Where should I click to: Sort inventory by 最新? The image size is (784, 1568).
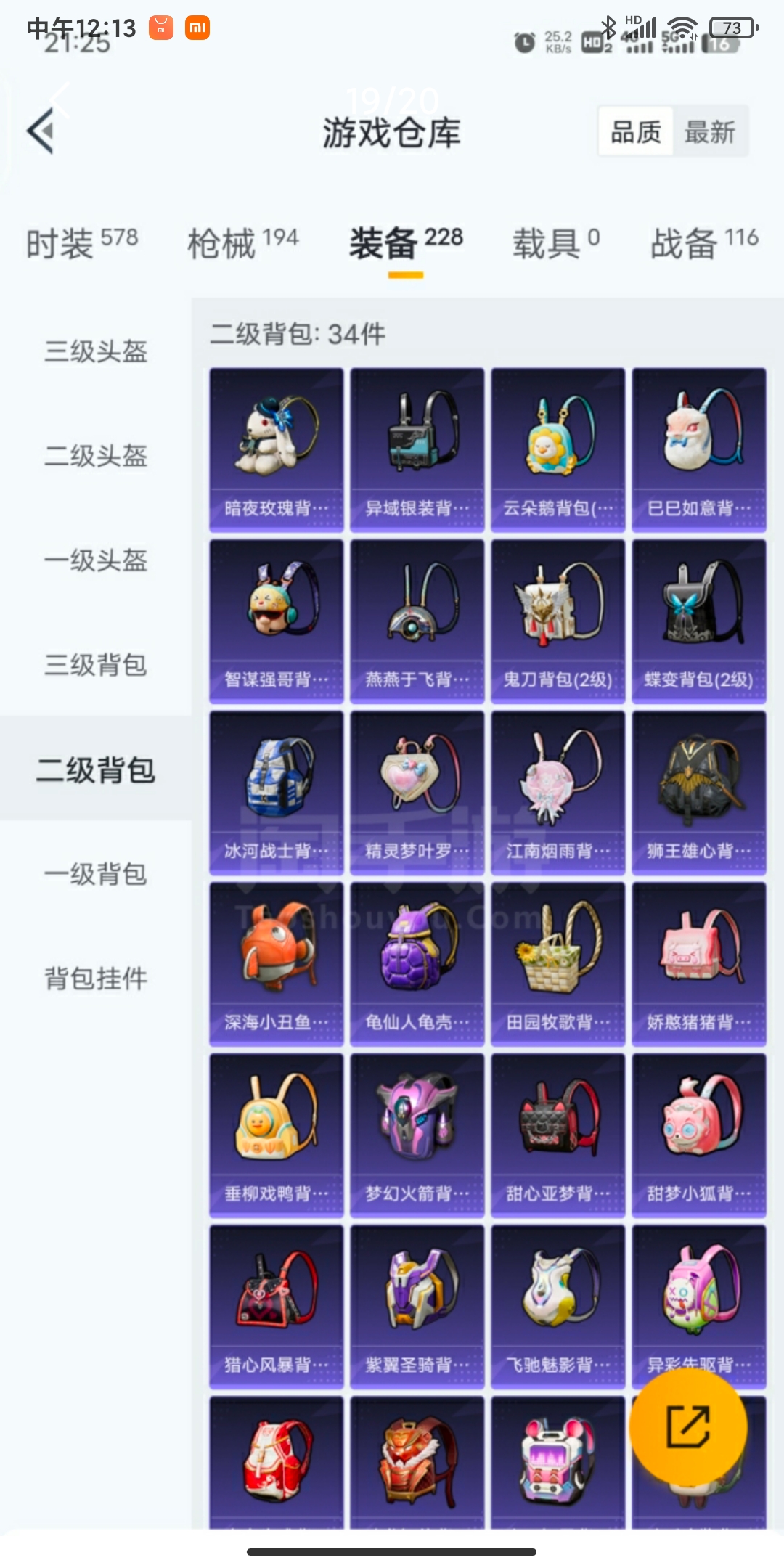point(709,132)
